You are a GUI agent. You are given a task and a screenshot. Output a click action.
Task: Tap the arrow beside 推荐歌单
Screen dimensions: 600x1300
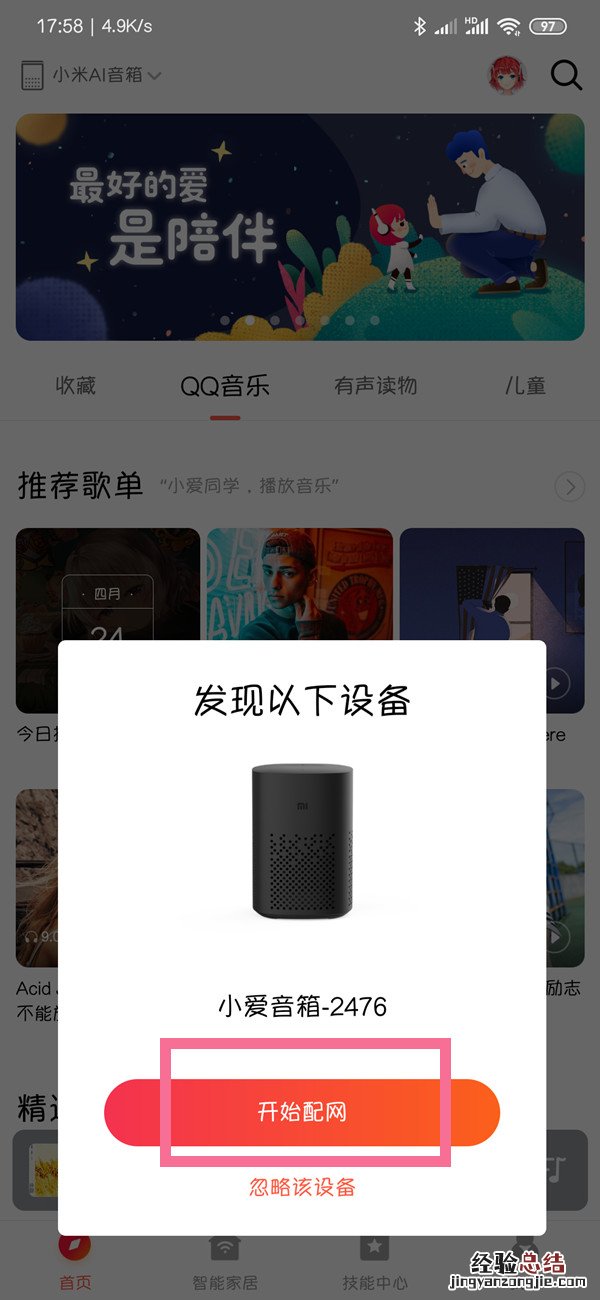pyautogui.click(x=570, y=487)
